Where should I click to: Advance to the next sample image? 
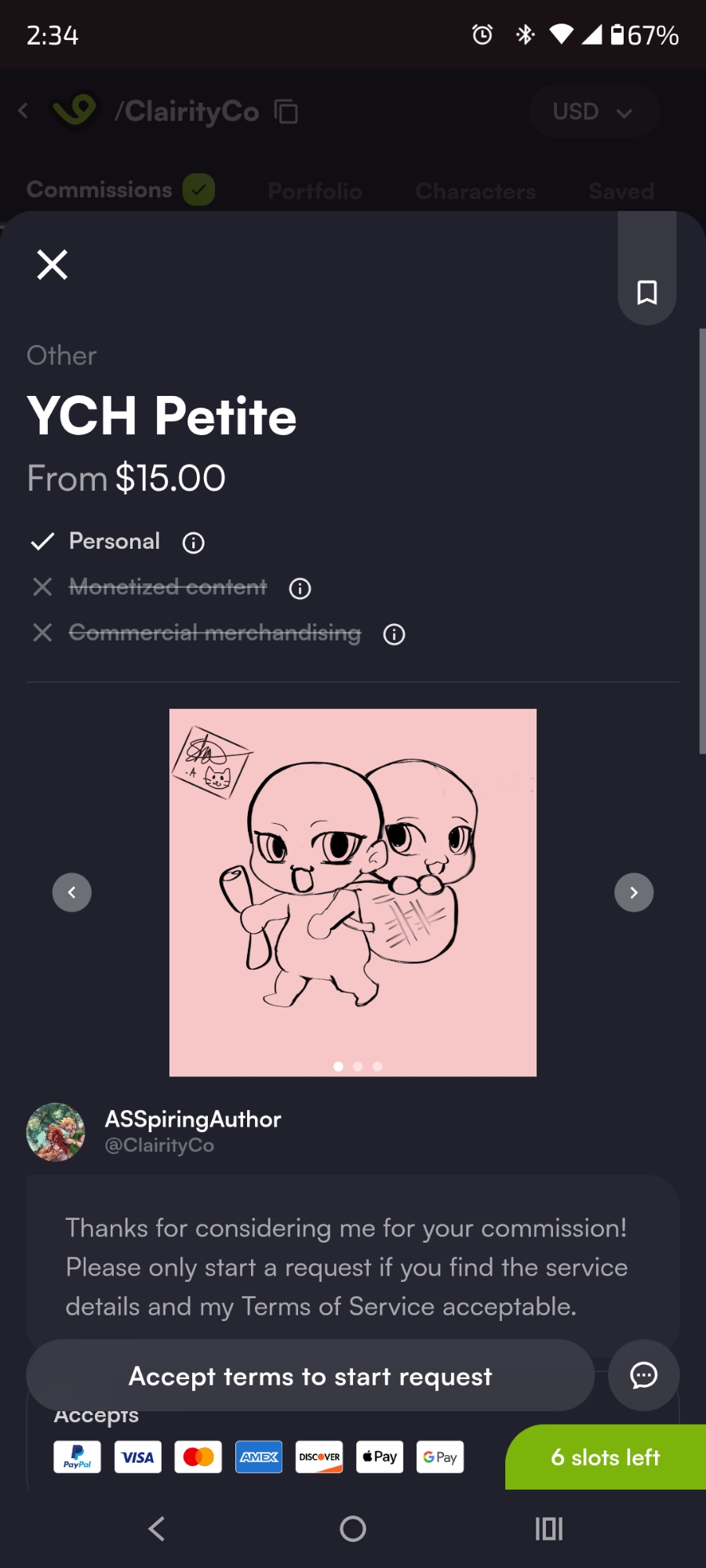[x=634, y=892]
